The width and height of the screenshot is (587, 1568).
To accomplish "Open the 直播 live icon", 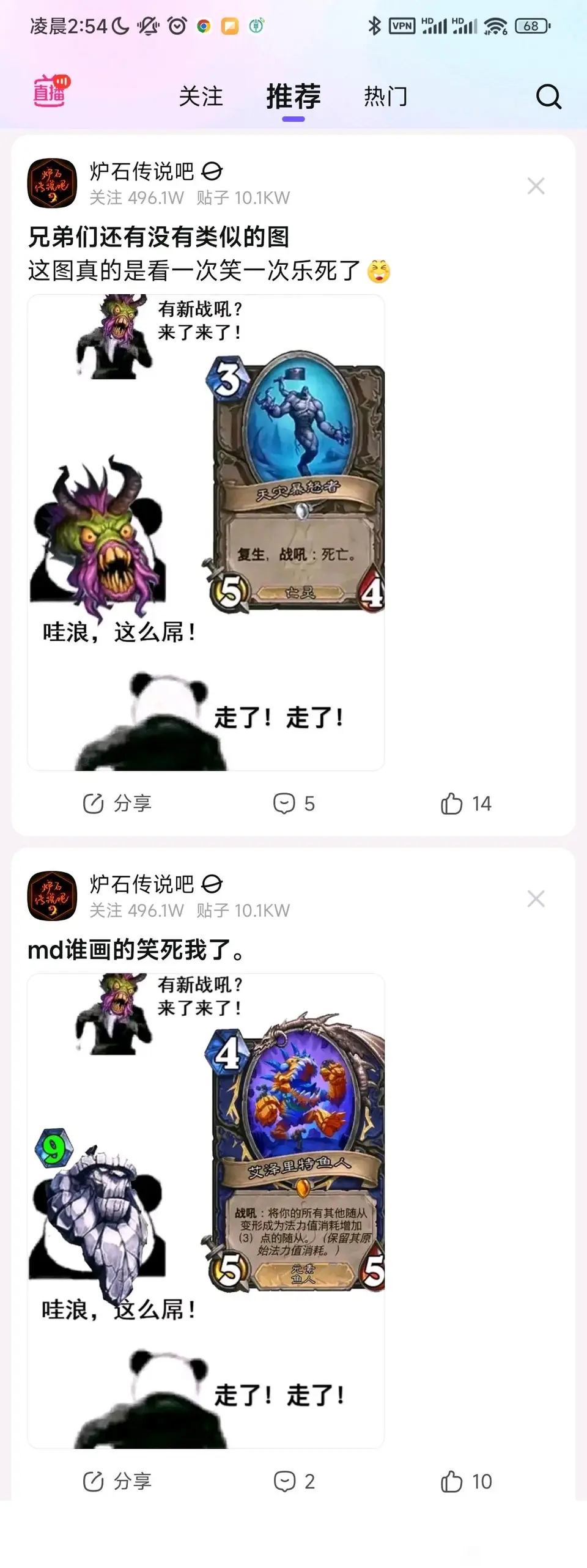I will pos(51,92).
